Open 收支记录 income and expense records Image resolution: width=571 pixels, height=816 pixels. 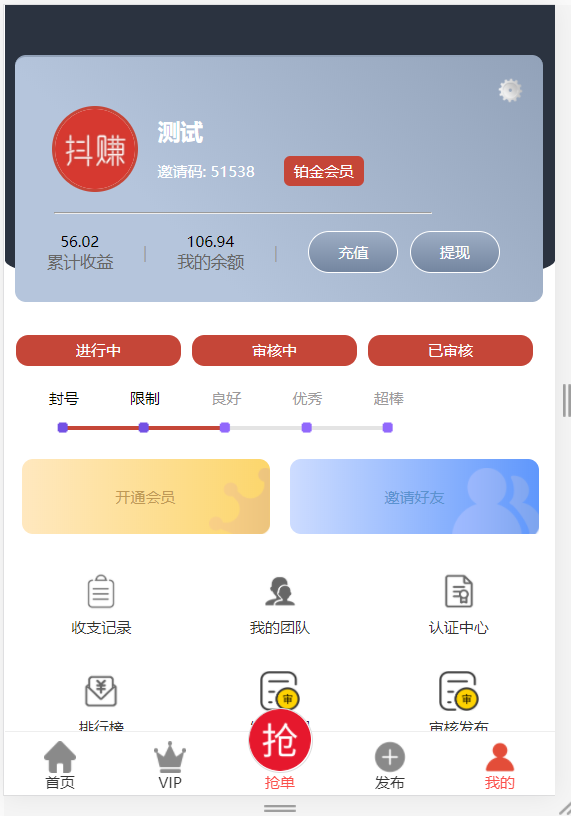pyautogui.click(x=101, y=606)
